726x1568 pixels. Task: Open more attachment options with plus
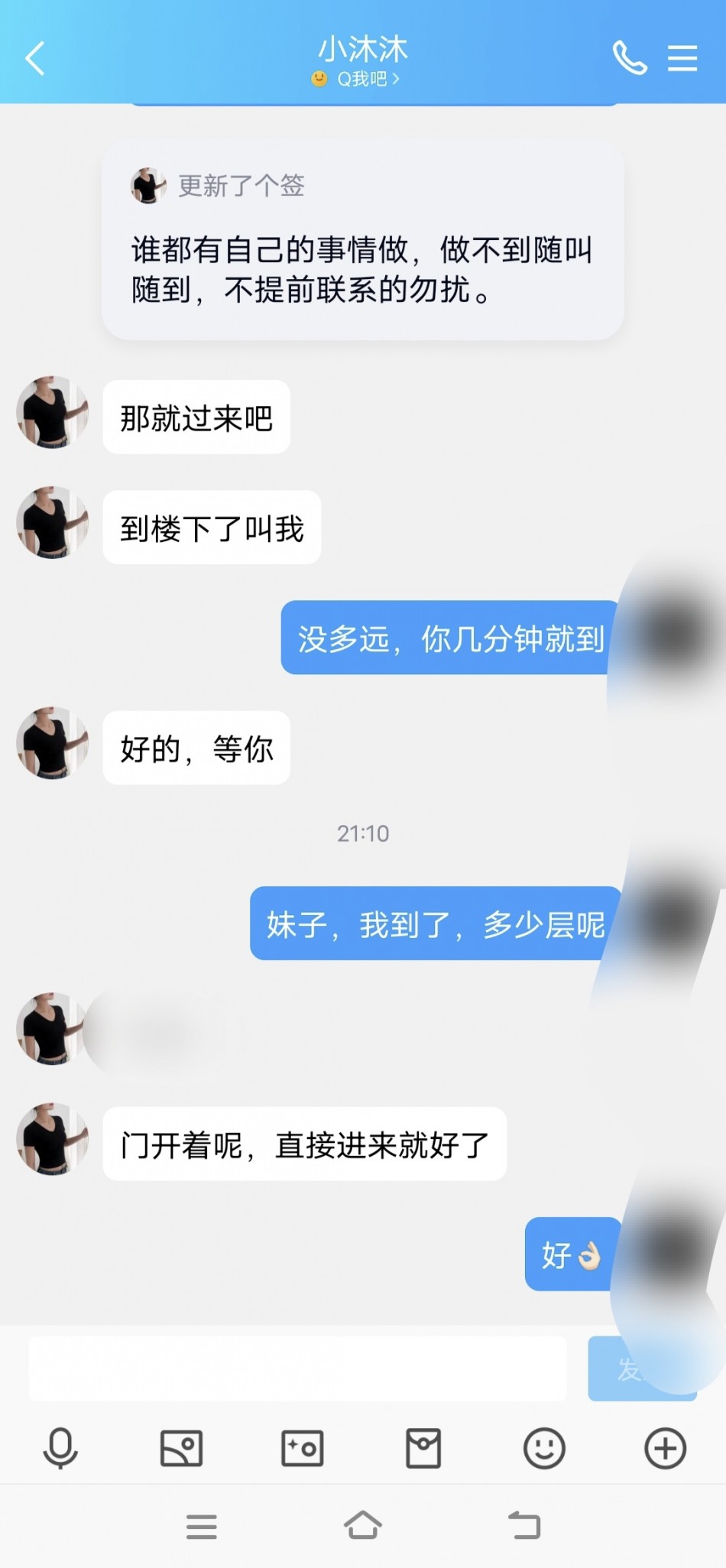click(665, 1448)
